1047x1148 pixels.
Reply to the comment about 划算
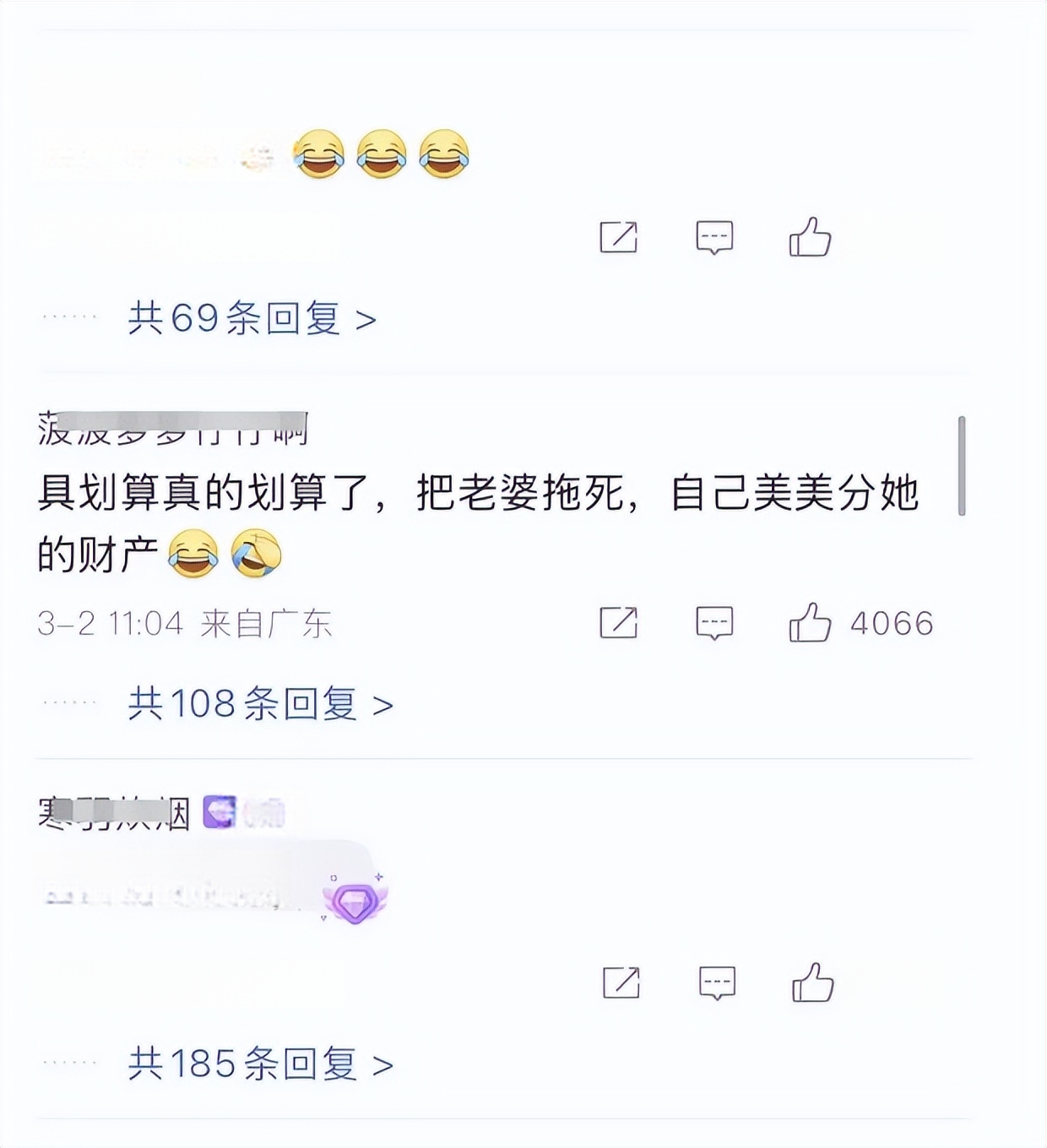[714, 623]
